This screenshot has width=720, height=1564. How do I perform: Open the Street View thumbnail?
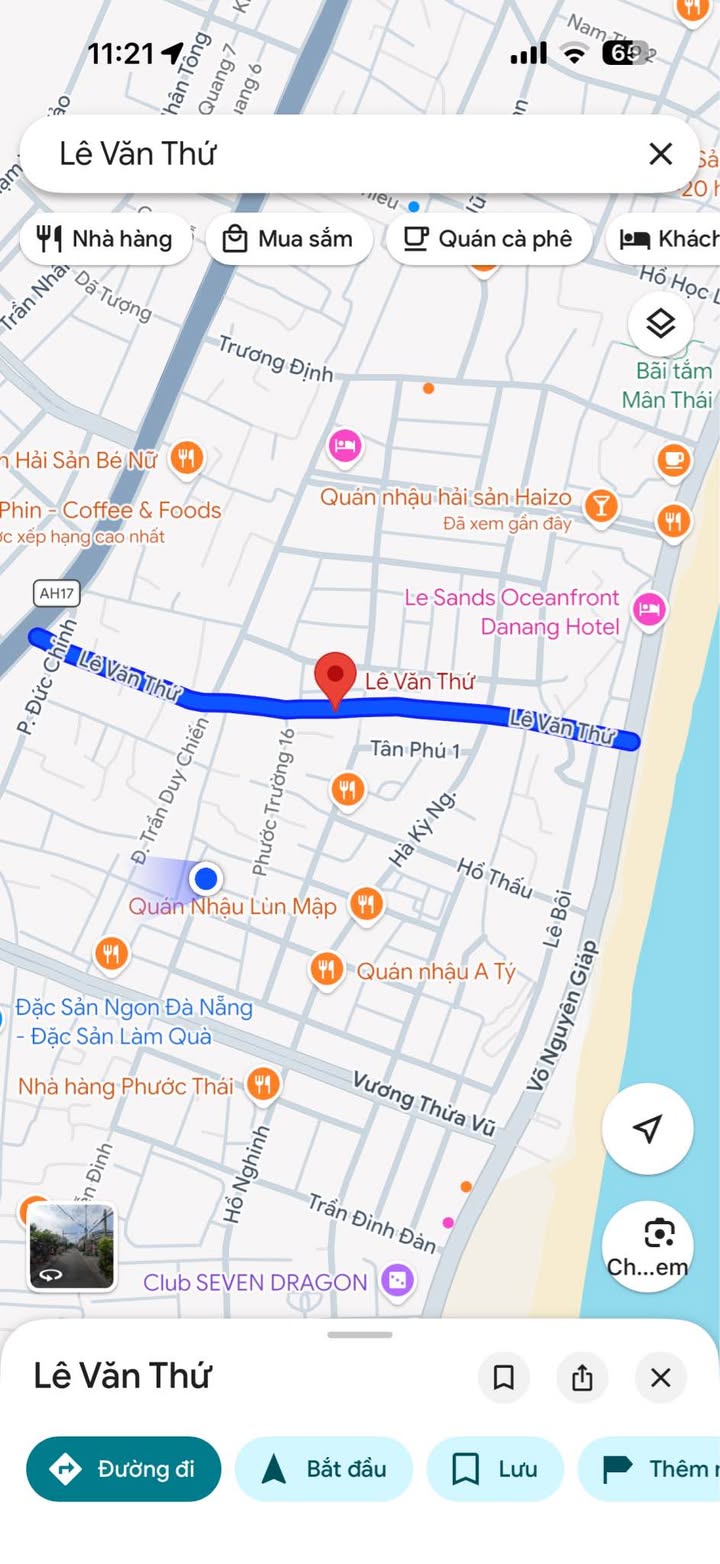(x=71, y=1246)
